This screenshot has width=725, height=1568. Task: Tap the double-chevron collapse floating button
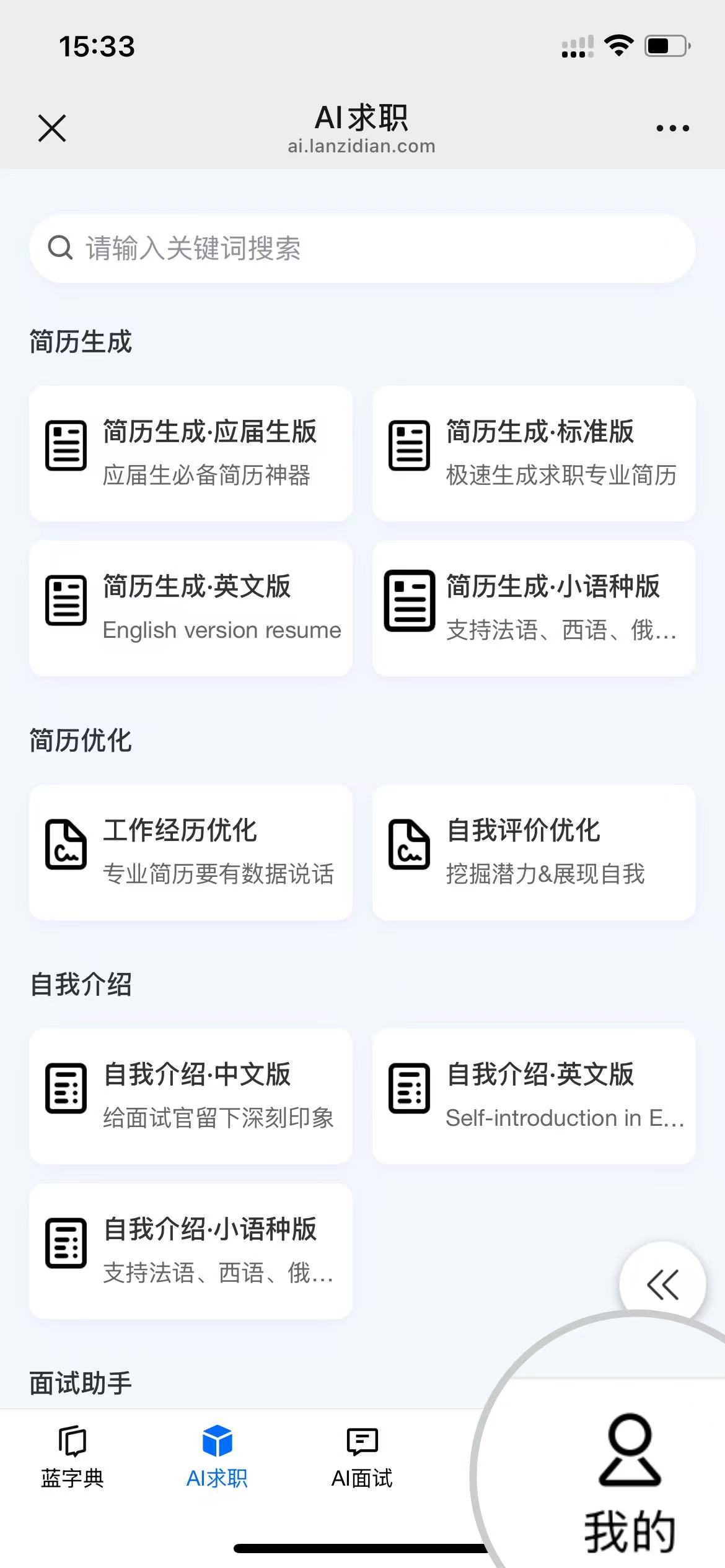[662, 1284]
